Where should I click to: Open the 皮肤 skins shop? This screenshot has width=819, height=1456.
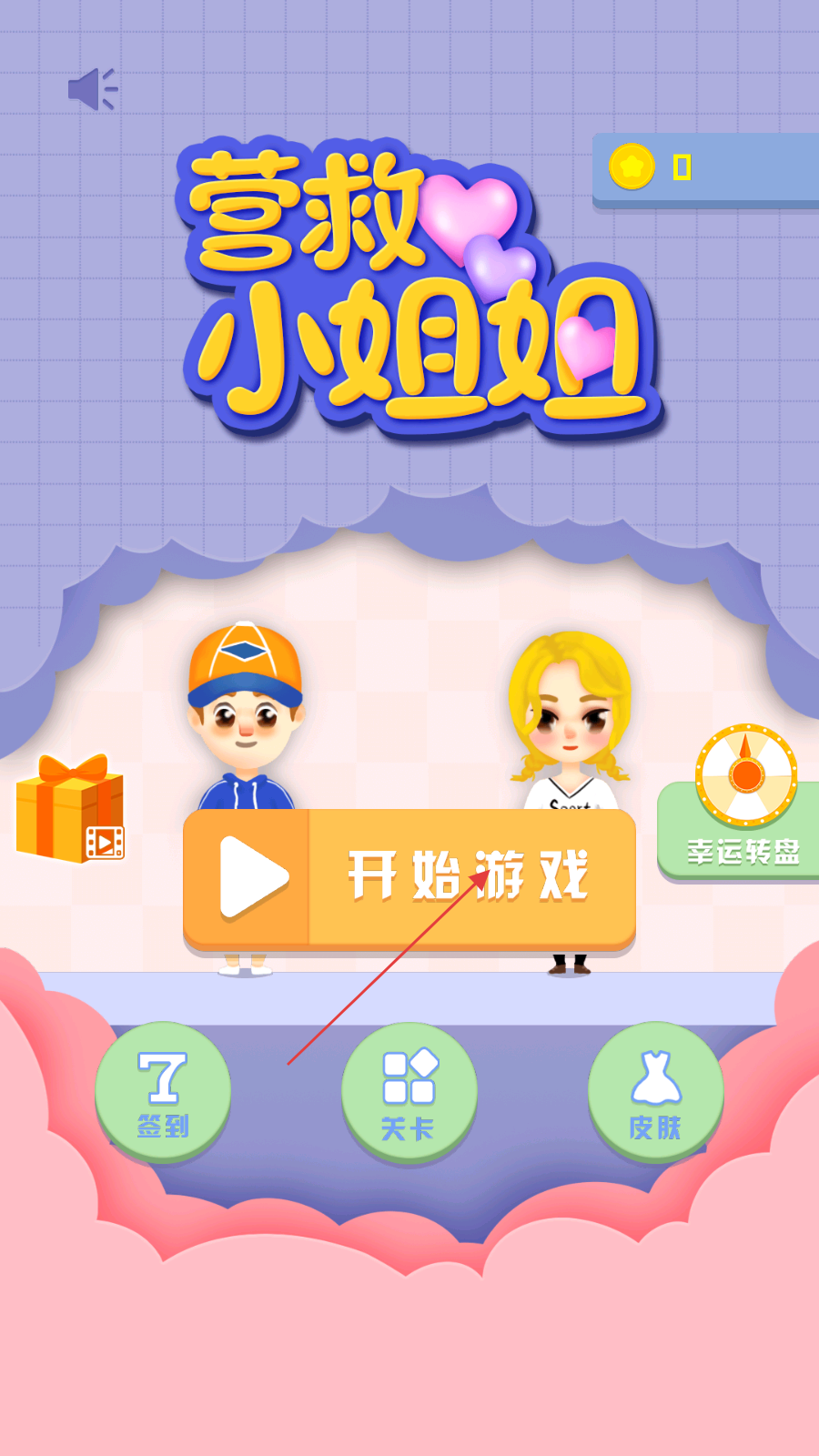(656, 1092)
